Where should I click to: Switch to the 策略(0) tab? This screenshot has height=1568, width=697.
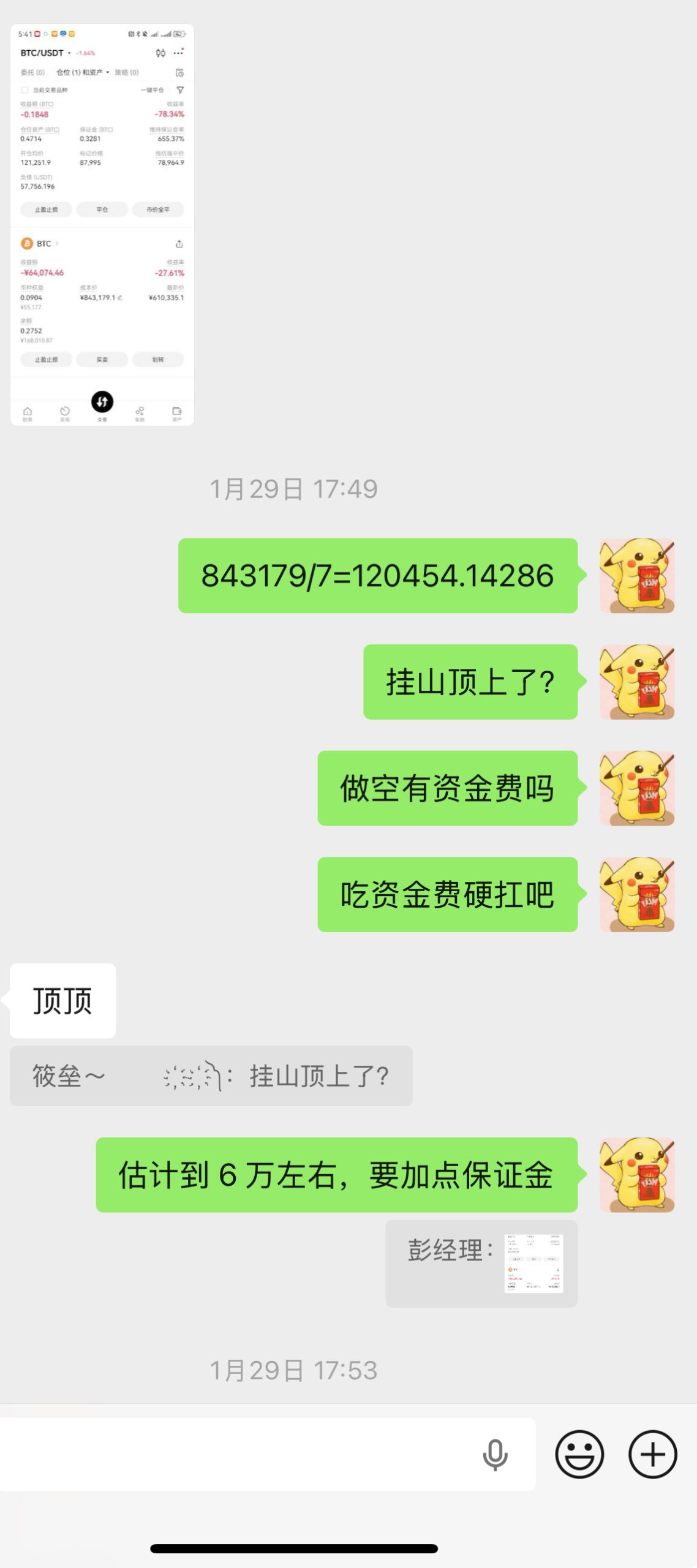tap(126, 72)
